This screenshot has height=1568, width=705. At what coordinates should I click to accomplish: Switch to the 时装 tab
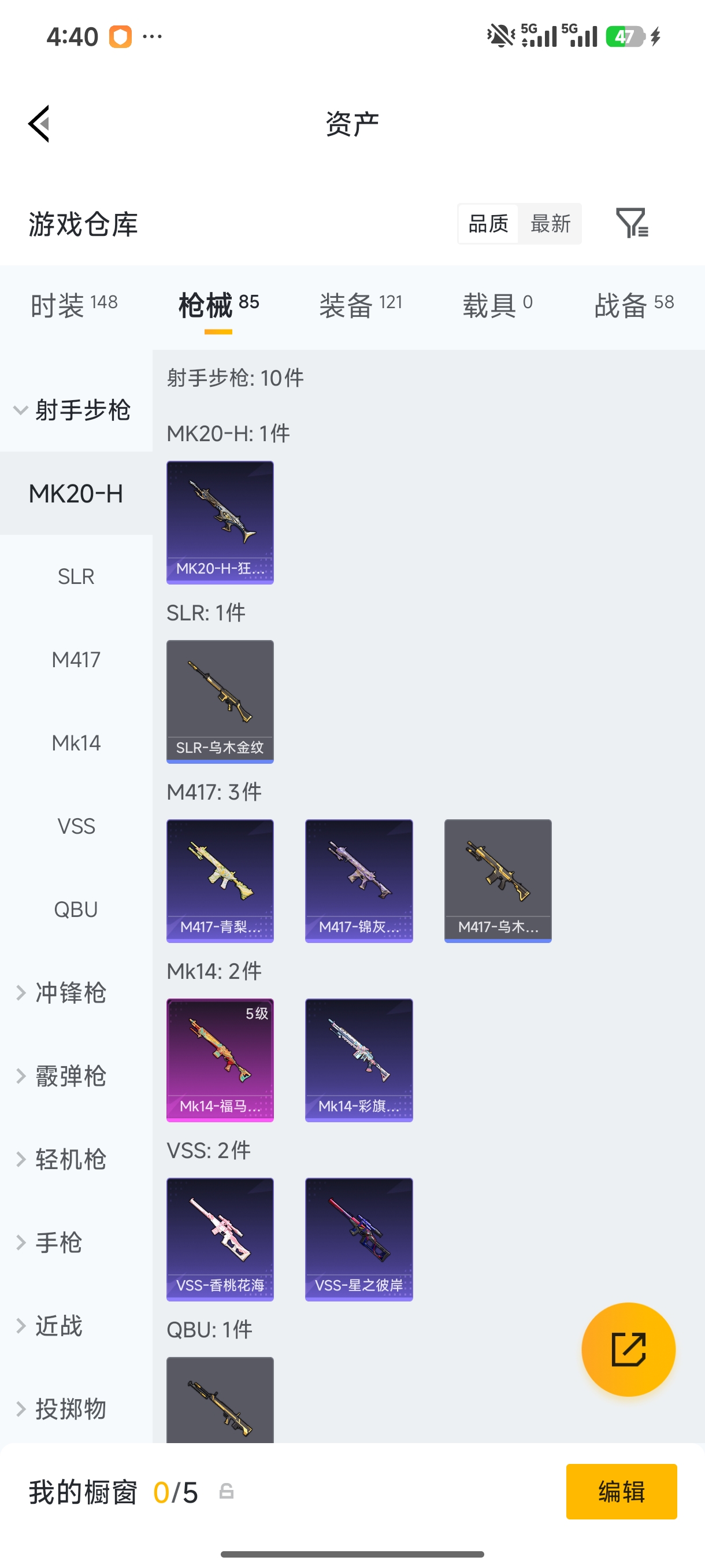point(73,305)
